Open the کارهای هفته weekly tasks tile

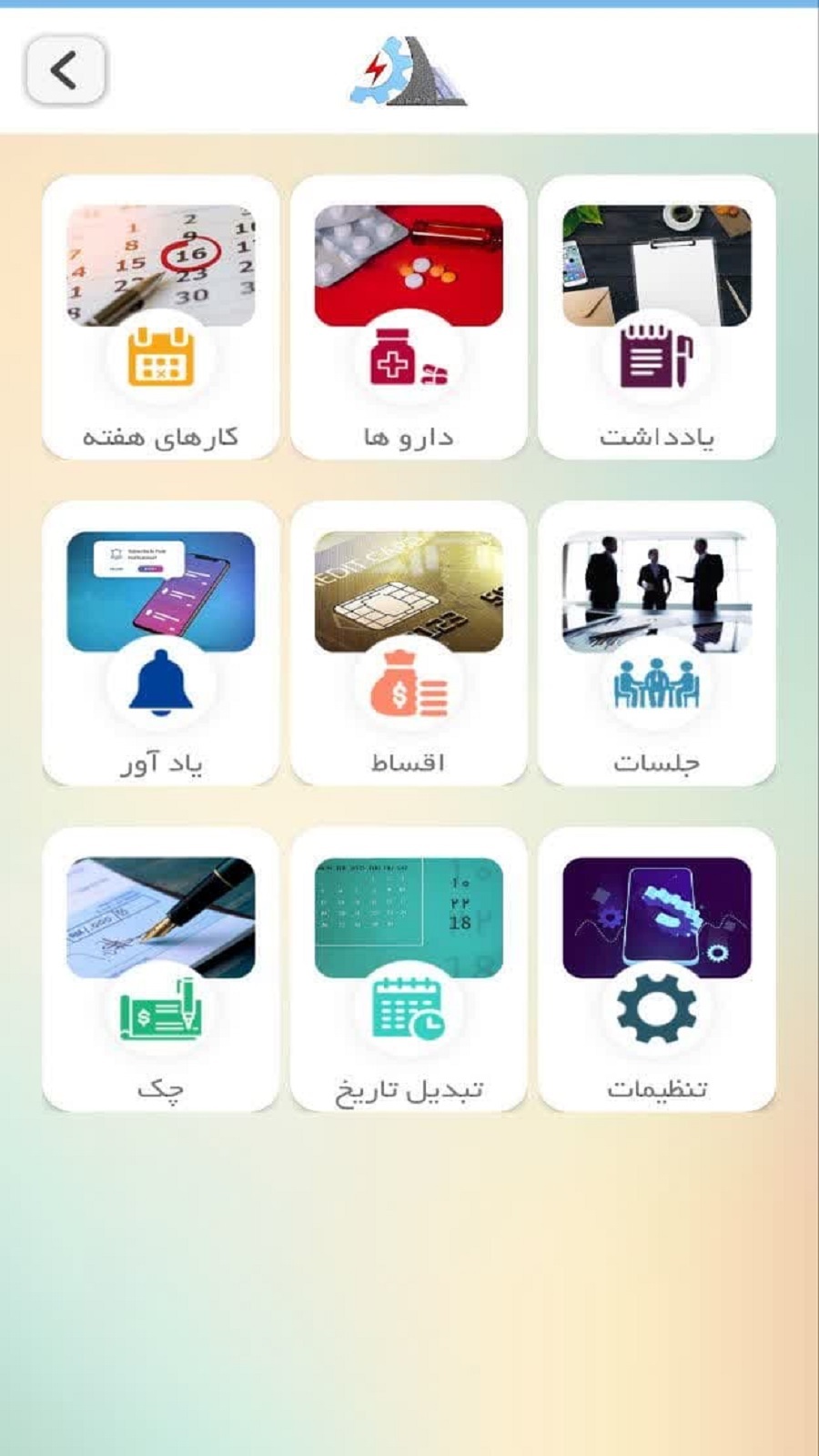[x=160, y=318]
